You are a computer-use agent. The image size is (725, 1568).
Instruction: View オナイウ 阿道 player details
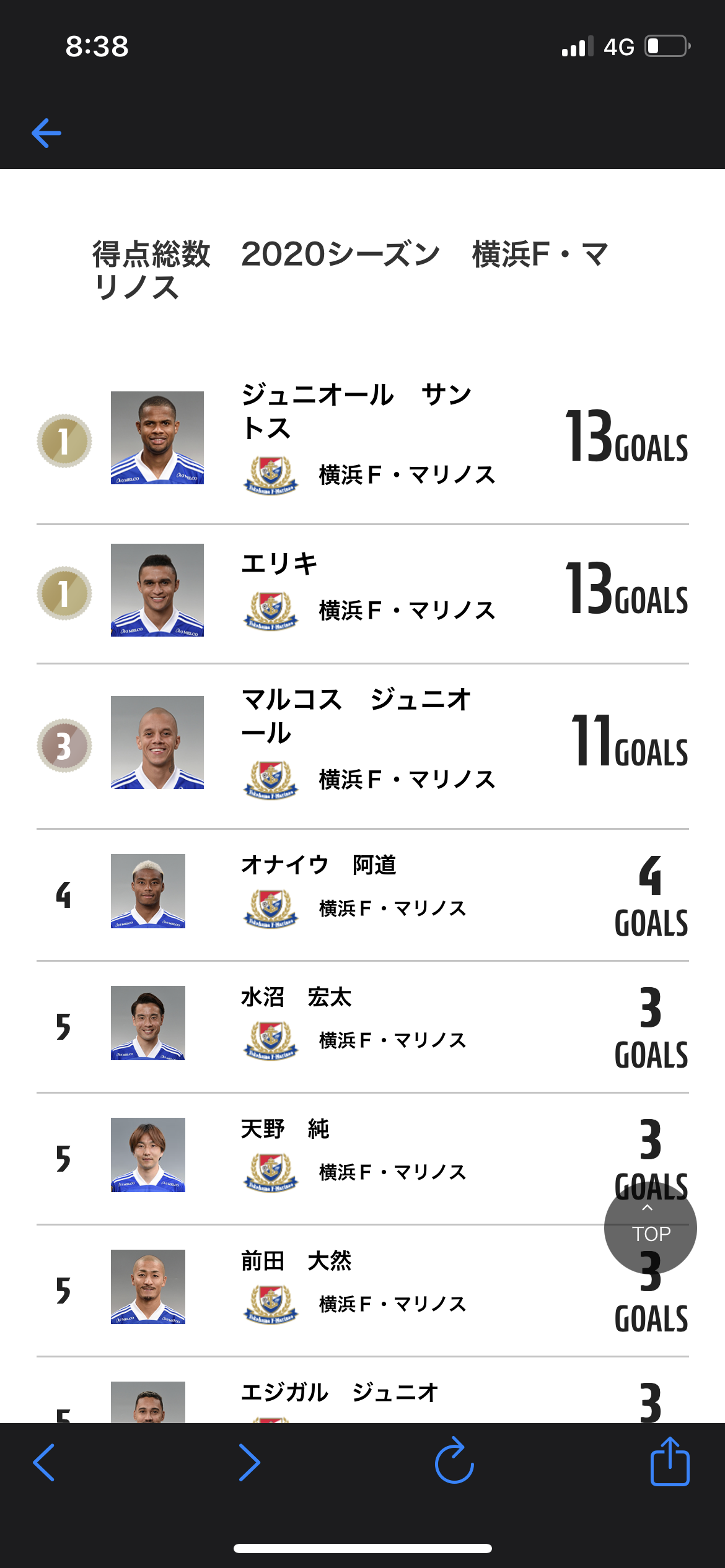(x=318, y=865)
